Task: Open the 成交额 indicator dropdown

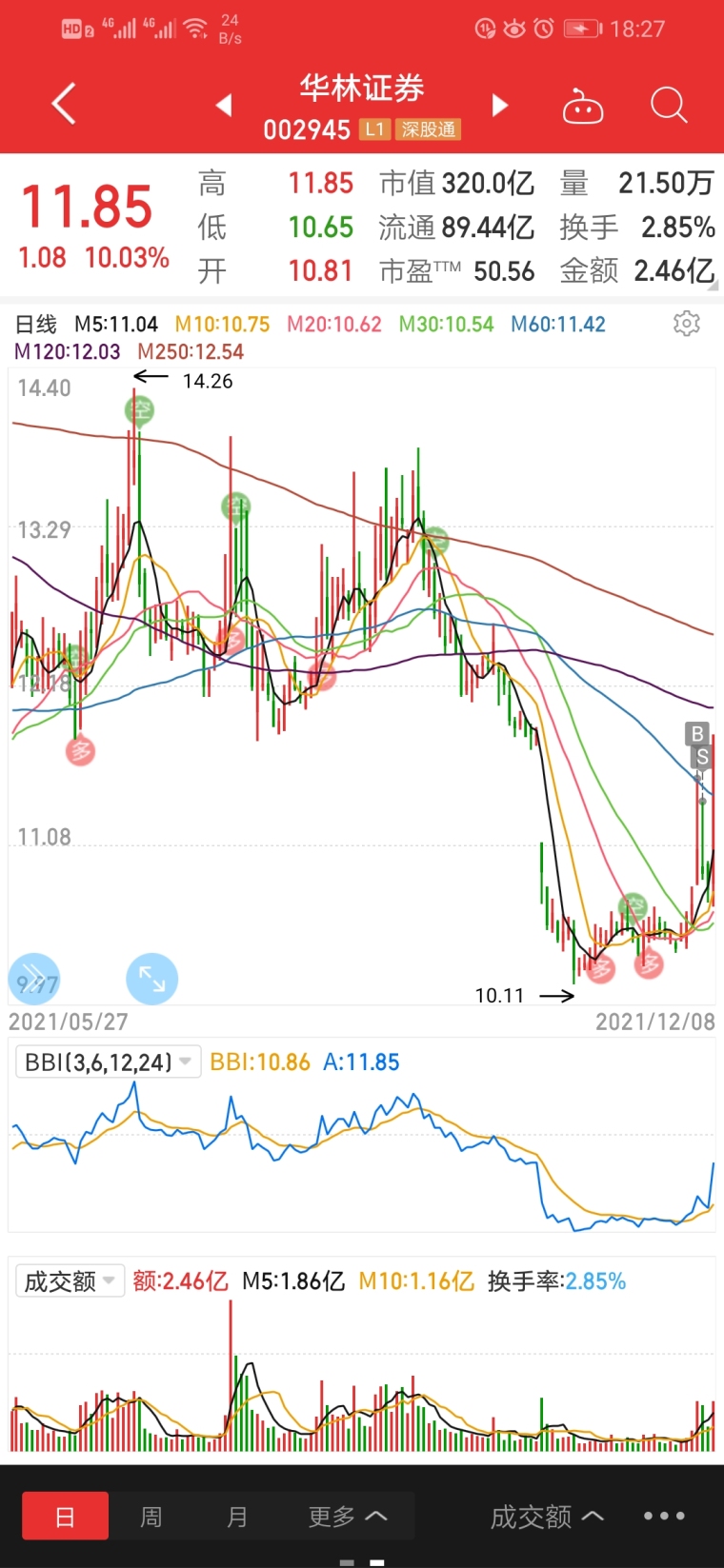Action: pos(70,1281)
